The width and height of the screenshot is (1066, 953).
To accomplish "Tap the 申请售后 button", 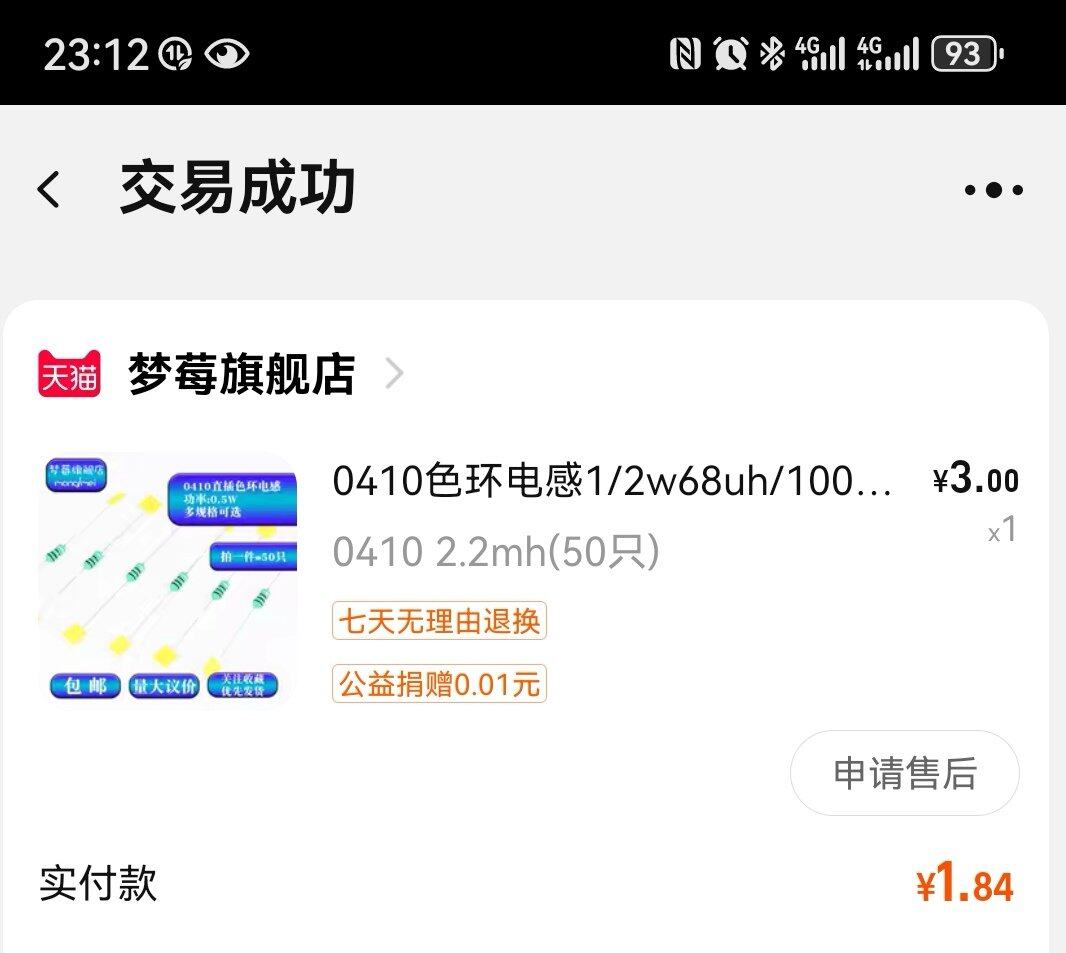I will tap(904, 773).
